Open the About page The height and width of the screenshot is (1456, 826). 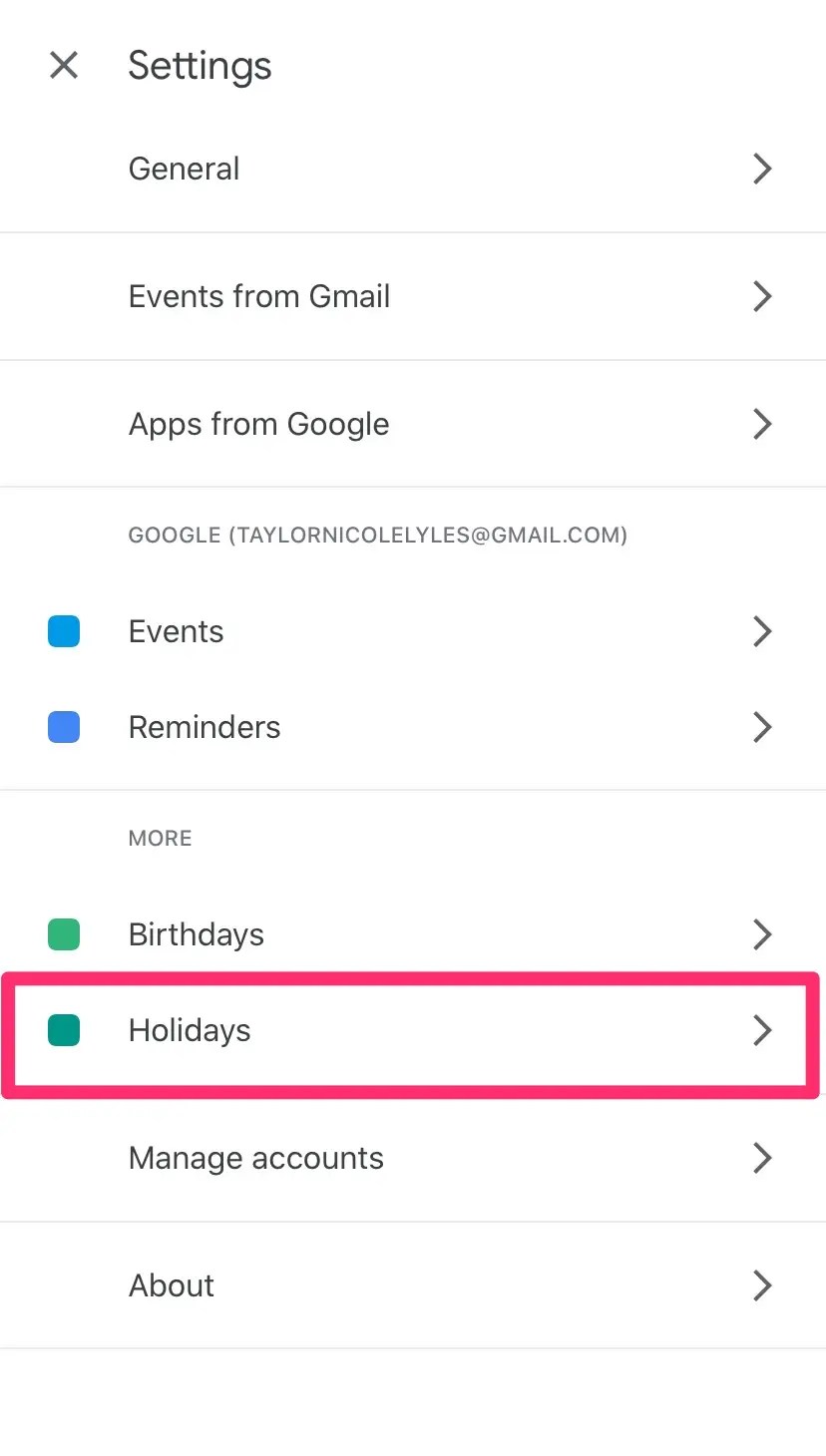pyautogui.click(x=413, y=1285)
